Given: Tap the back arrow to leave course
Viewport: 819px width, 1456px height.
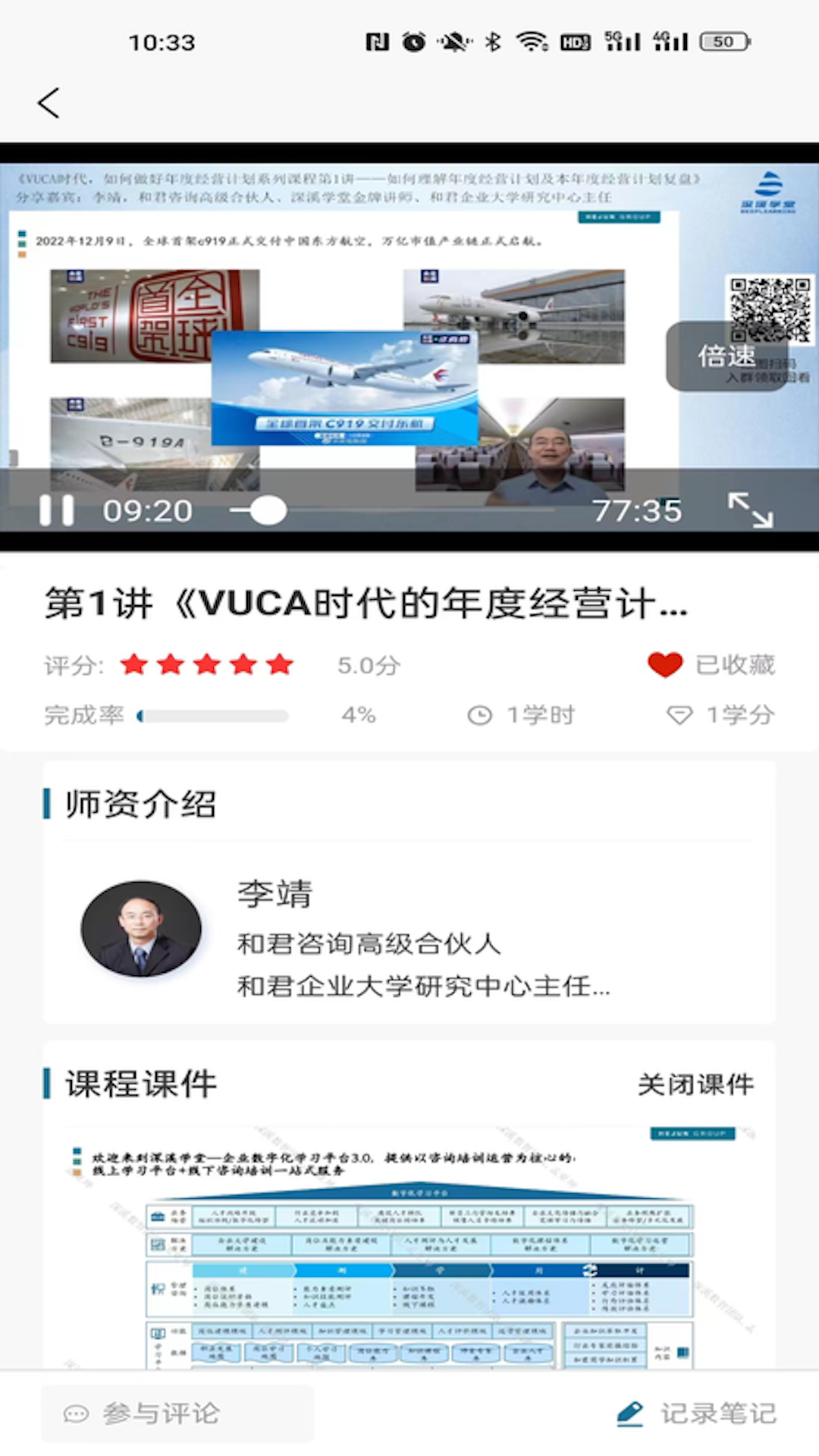Looking at the screenshot, I should 48,102.
